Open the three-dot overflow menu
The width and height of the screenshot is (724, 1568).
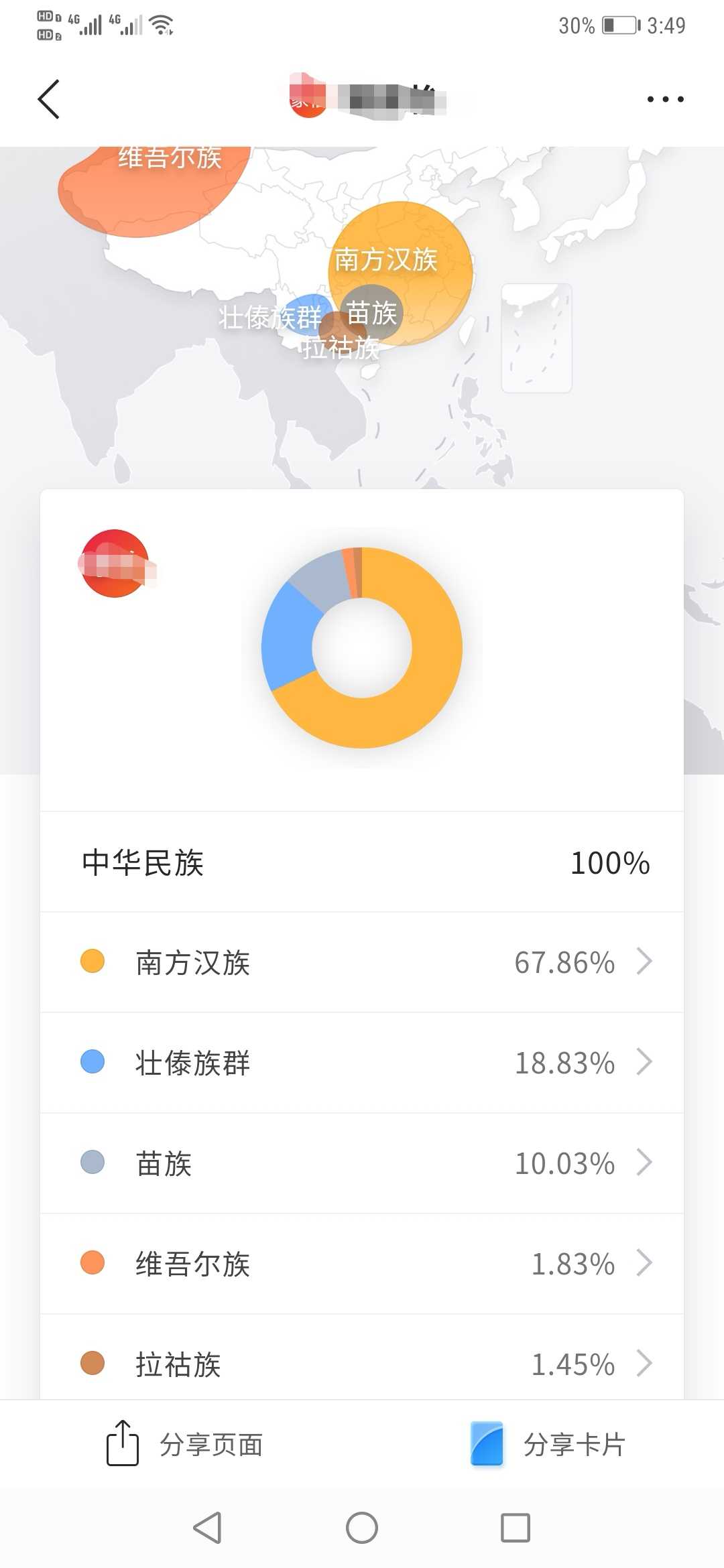[665, 99]
